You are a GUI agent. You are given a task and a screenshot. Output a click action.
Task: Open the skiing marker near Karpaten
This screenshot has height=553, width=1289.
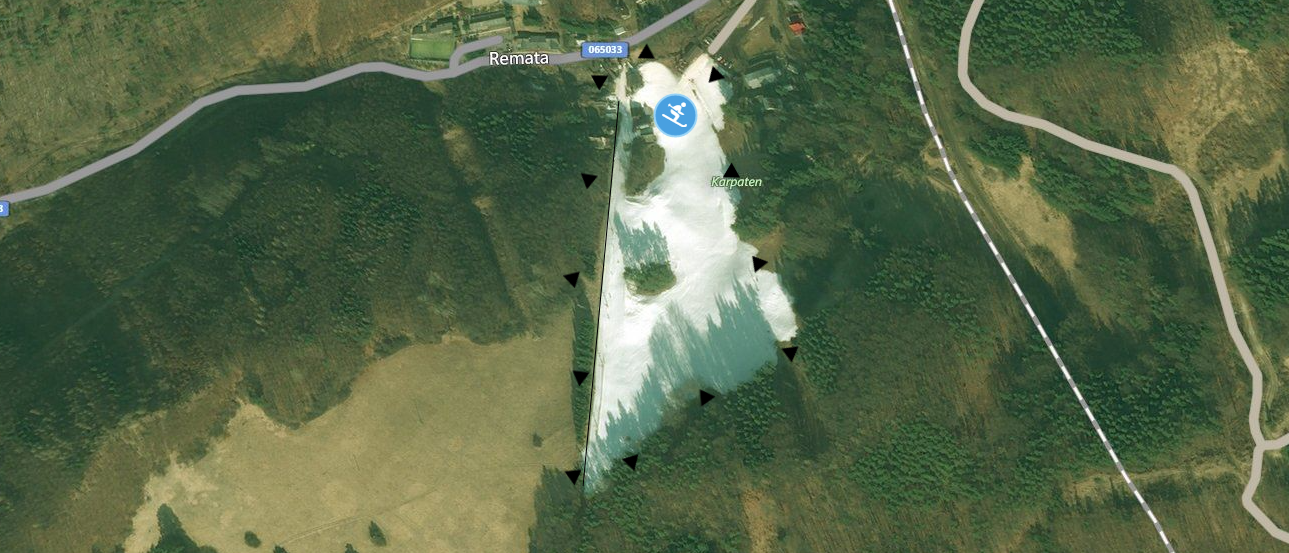pos(676,116)
